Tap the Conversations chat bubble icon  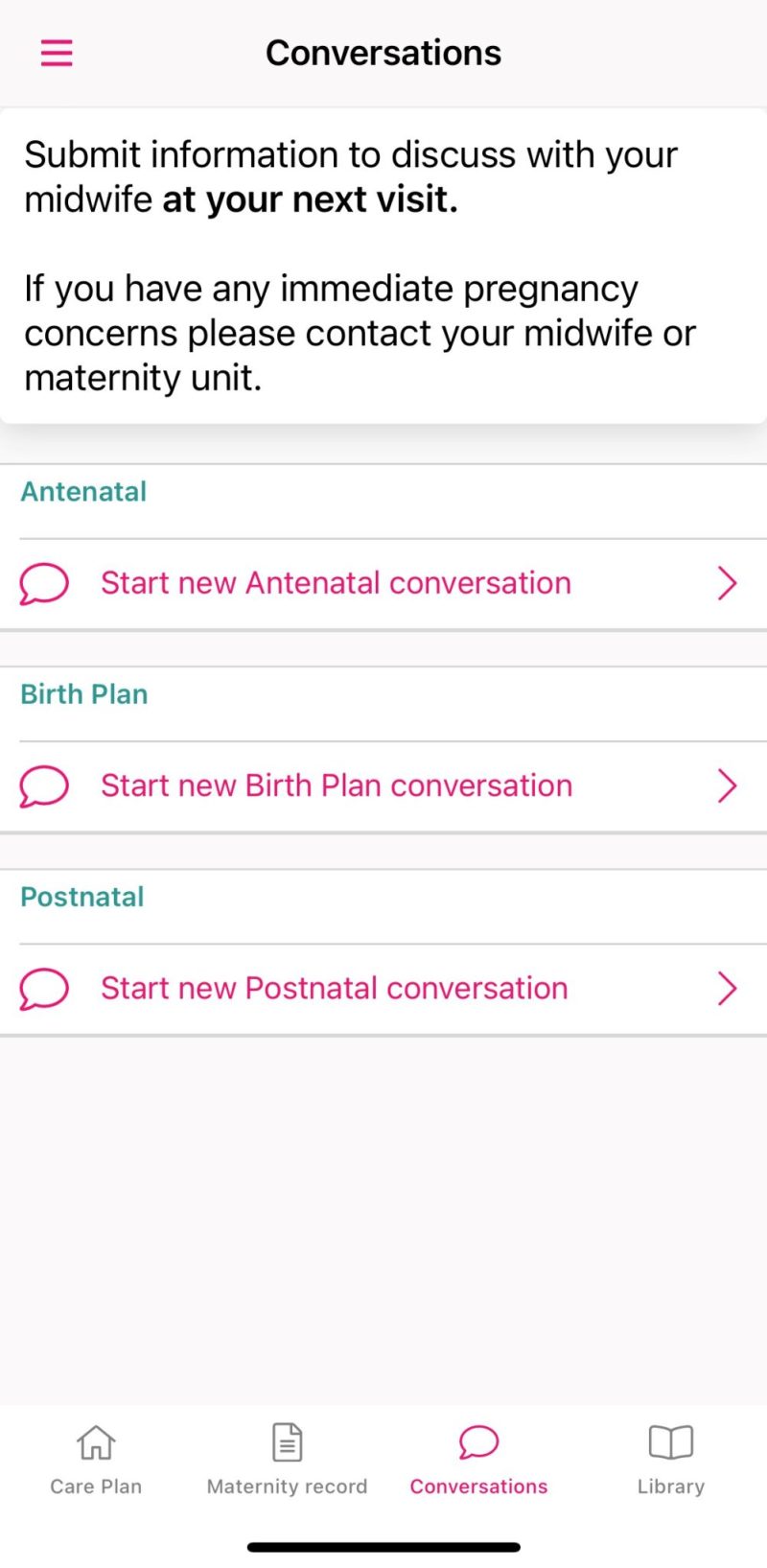[x=478, y=1441]
